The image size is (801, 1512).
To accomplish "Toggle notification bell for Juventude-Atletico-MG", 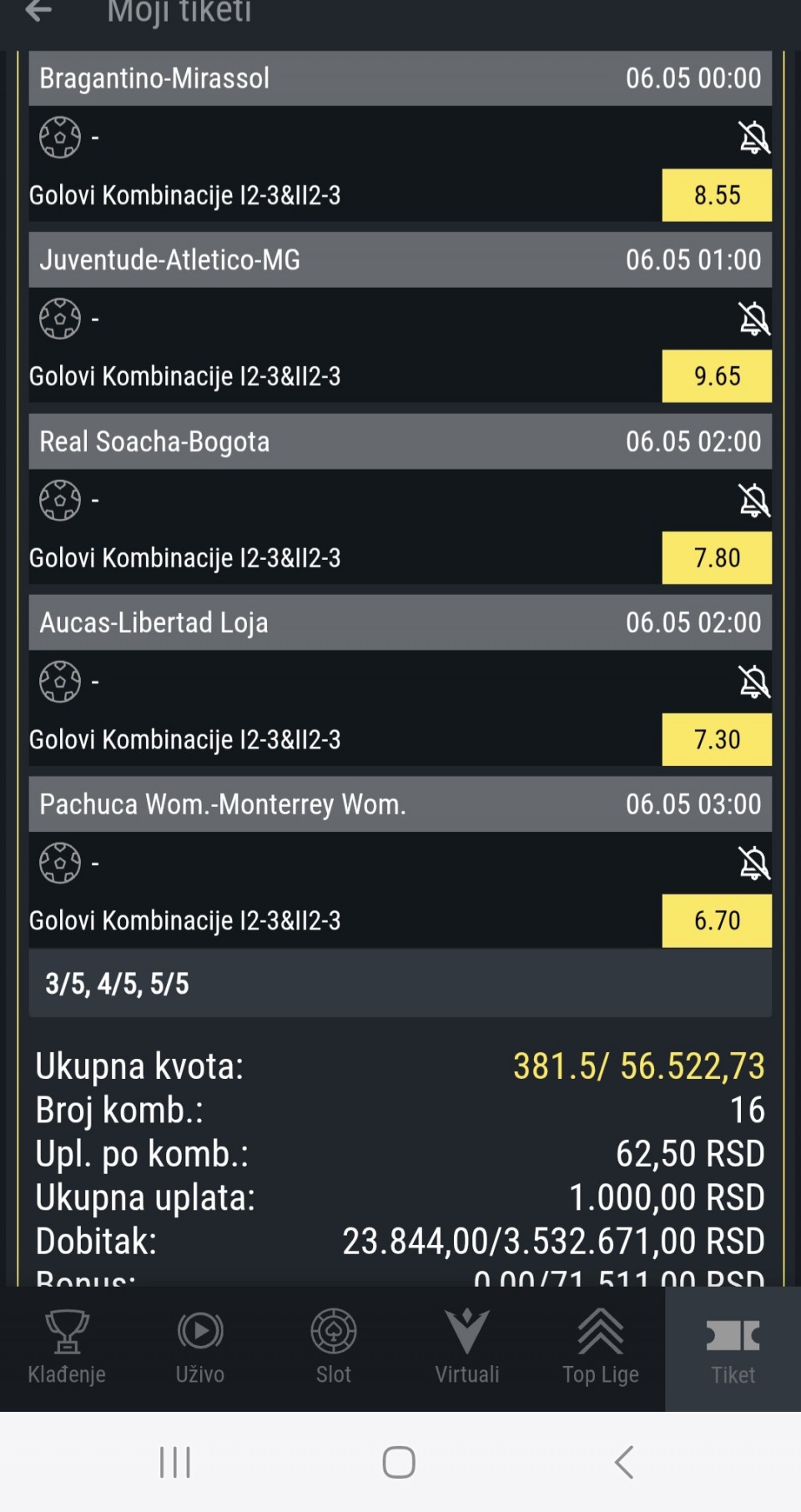I will (x=753, y=319).
